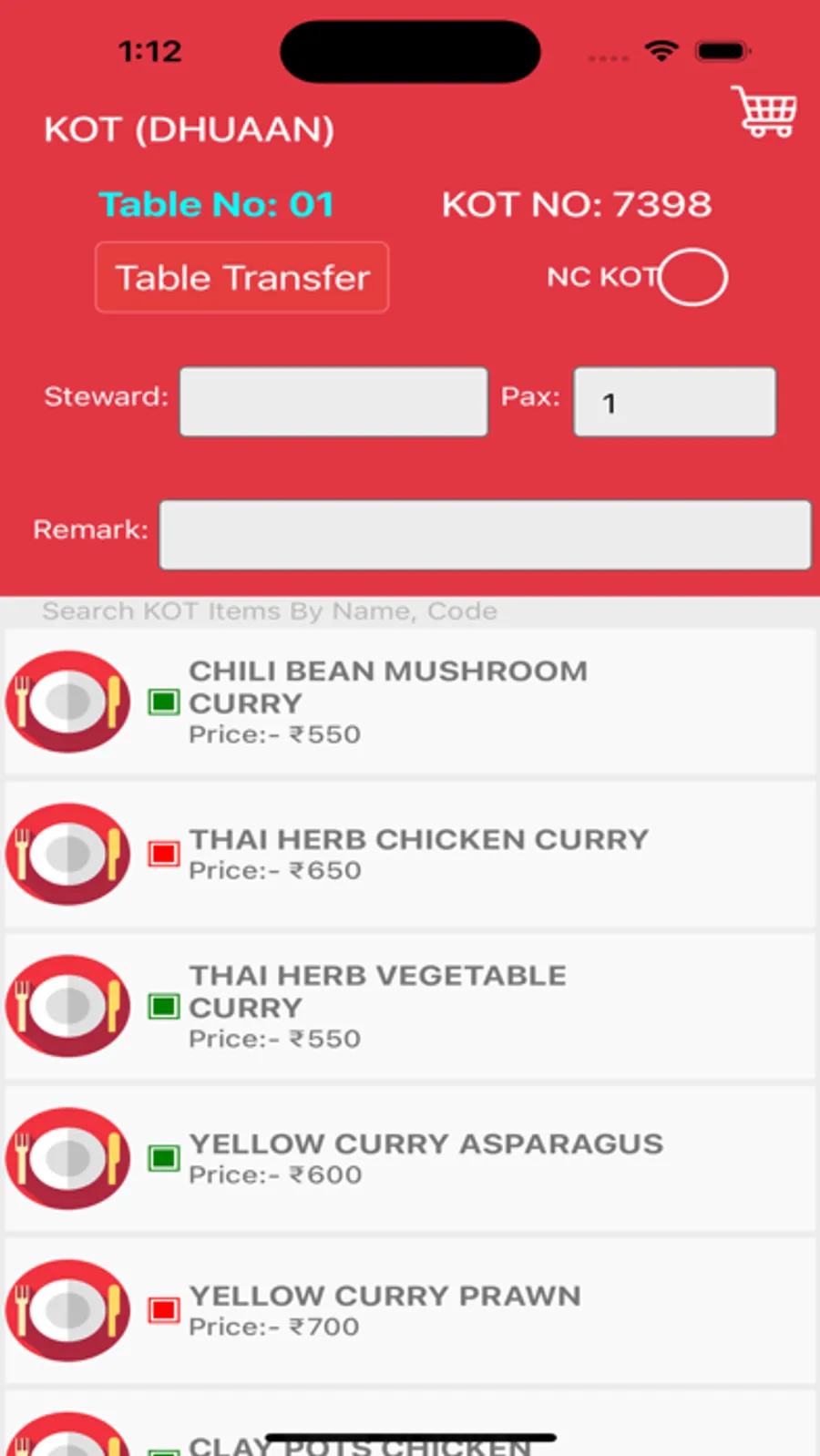Open the shopping cart icon
This screenshot has width=820, height=1456.
pos(764,111)
